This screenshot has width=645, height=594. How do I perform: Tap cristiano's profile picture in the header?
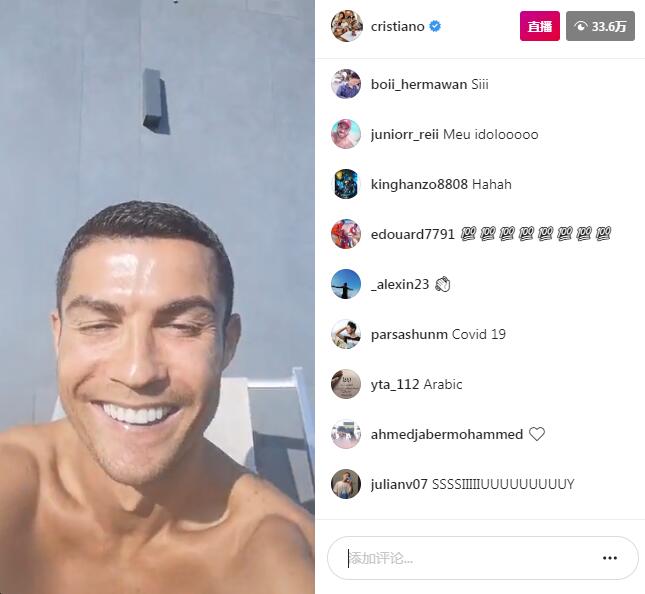pos(346,27)
